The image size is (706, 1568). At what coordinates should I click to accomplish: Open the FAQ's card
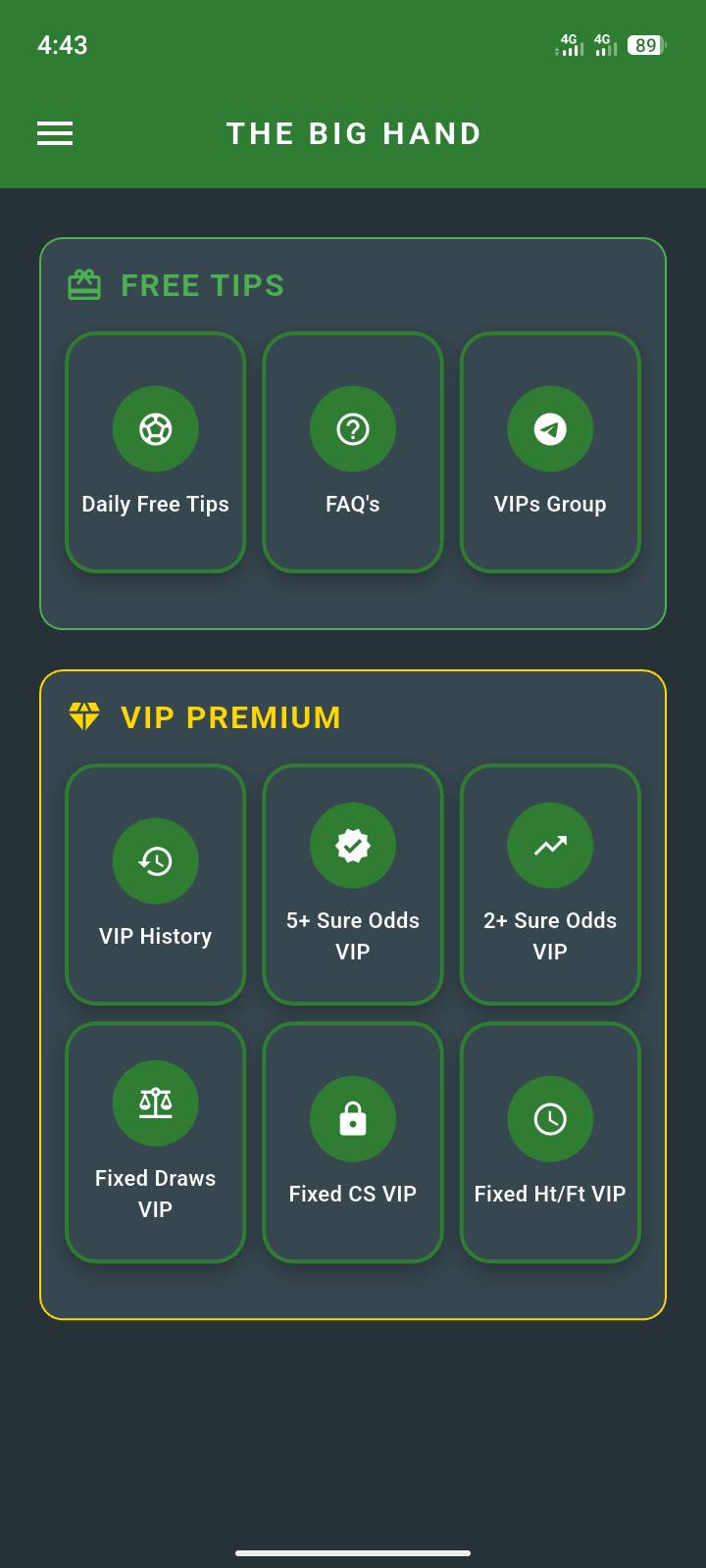(x=353, y=452)
